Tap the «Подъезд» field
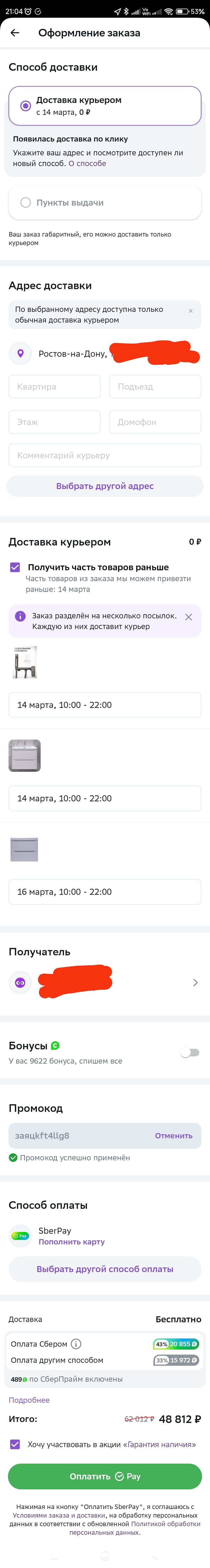 tap(154, 387)
